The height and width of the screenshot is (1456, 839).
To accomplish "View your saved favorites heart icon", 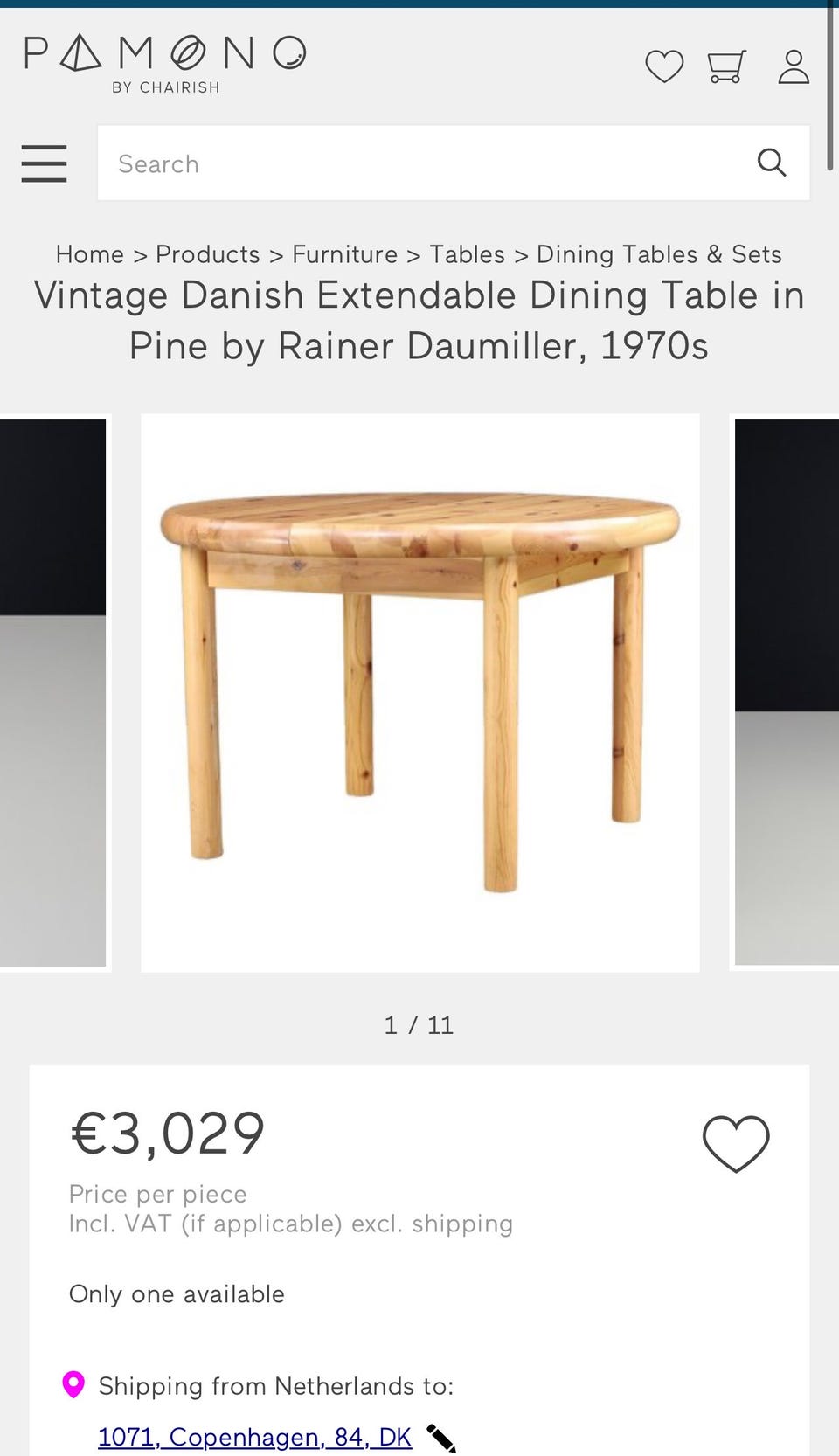I will tap(665, 66).
